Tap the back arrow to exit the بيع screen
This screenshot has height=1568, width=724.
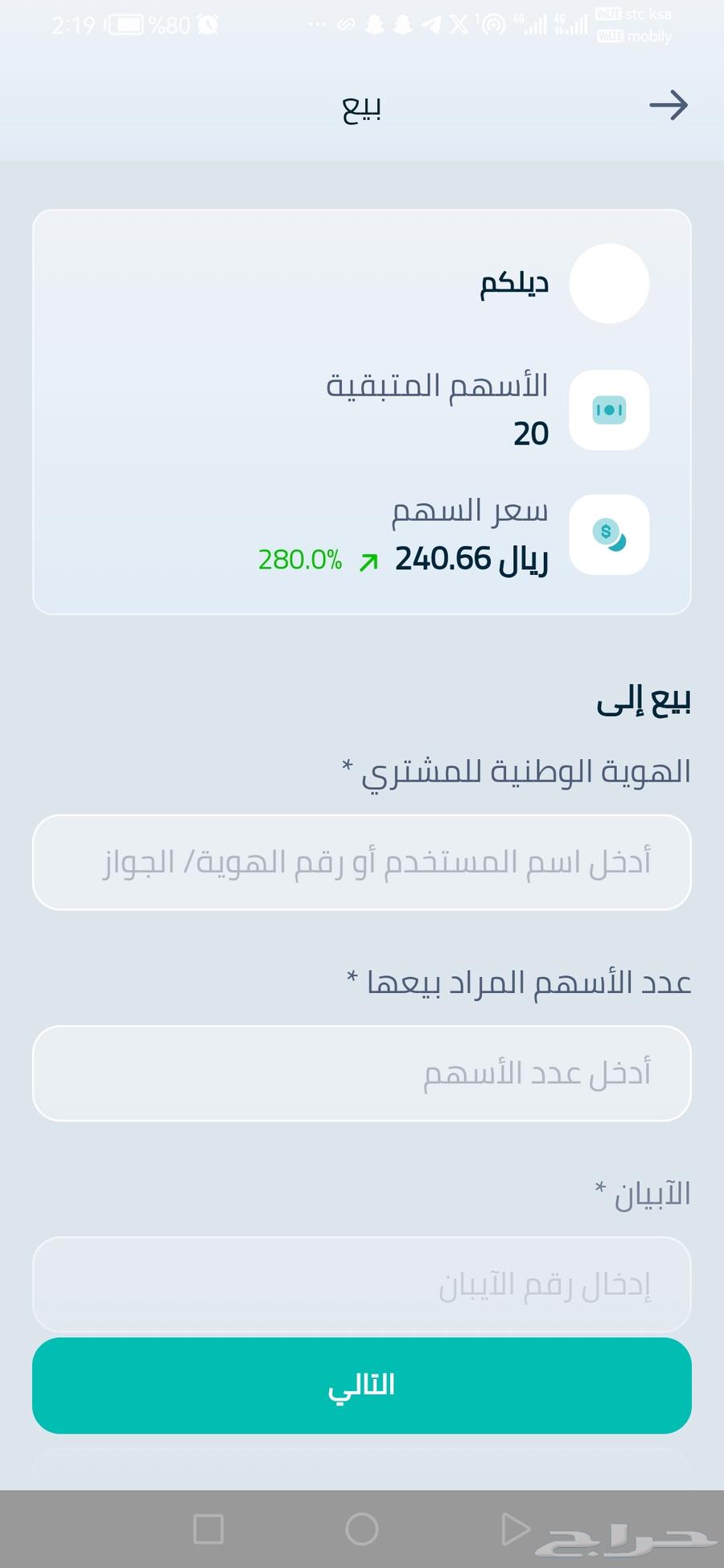[670, 105]
